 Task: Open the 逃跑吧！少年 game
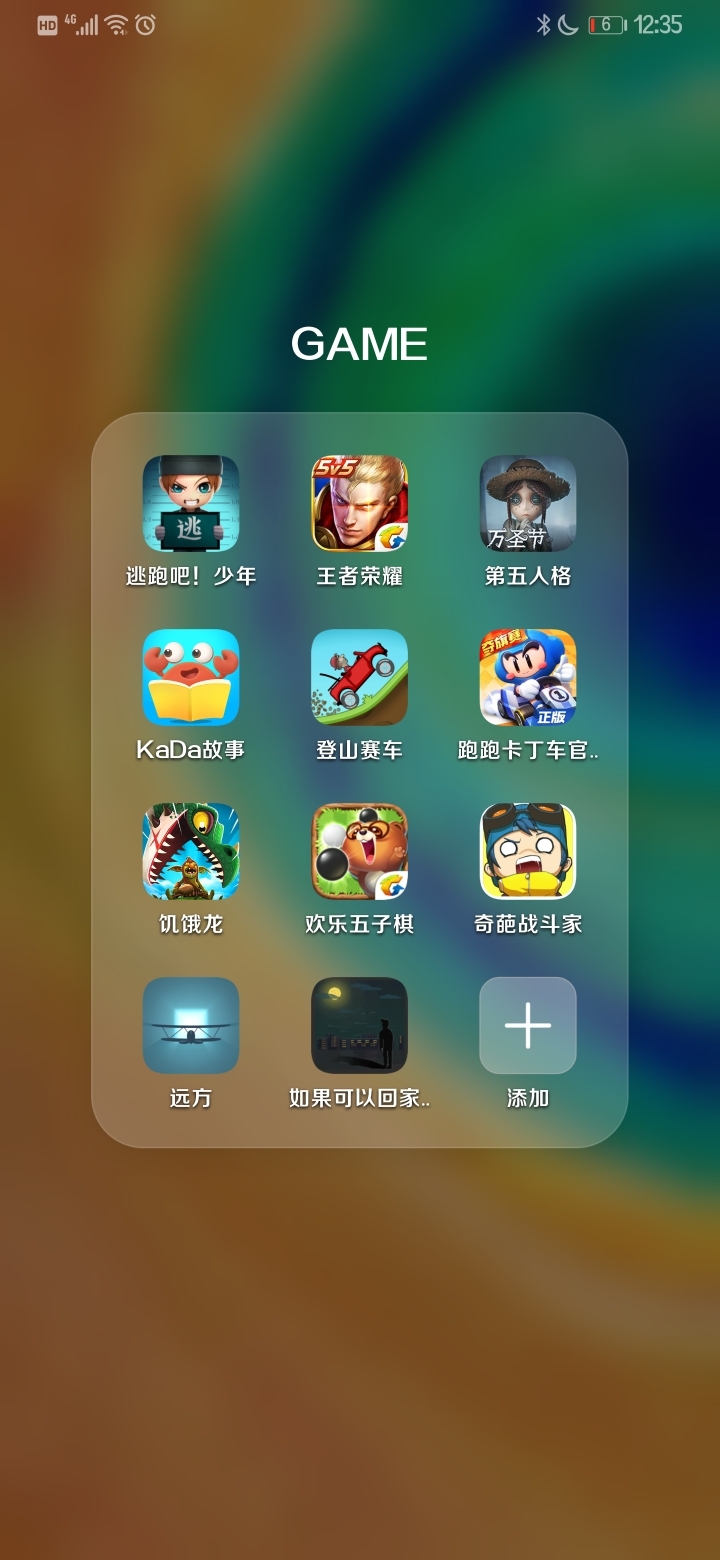click(190, 504)
